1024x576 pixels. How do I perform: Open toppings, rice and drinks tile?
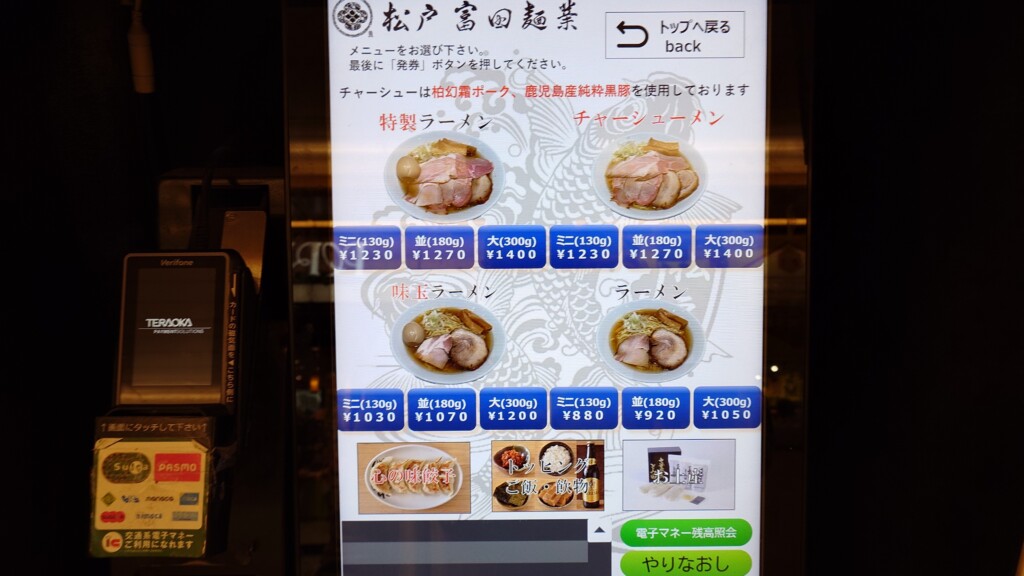(547, 477)
